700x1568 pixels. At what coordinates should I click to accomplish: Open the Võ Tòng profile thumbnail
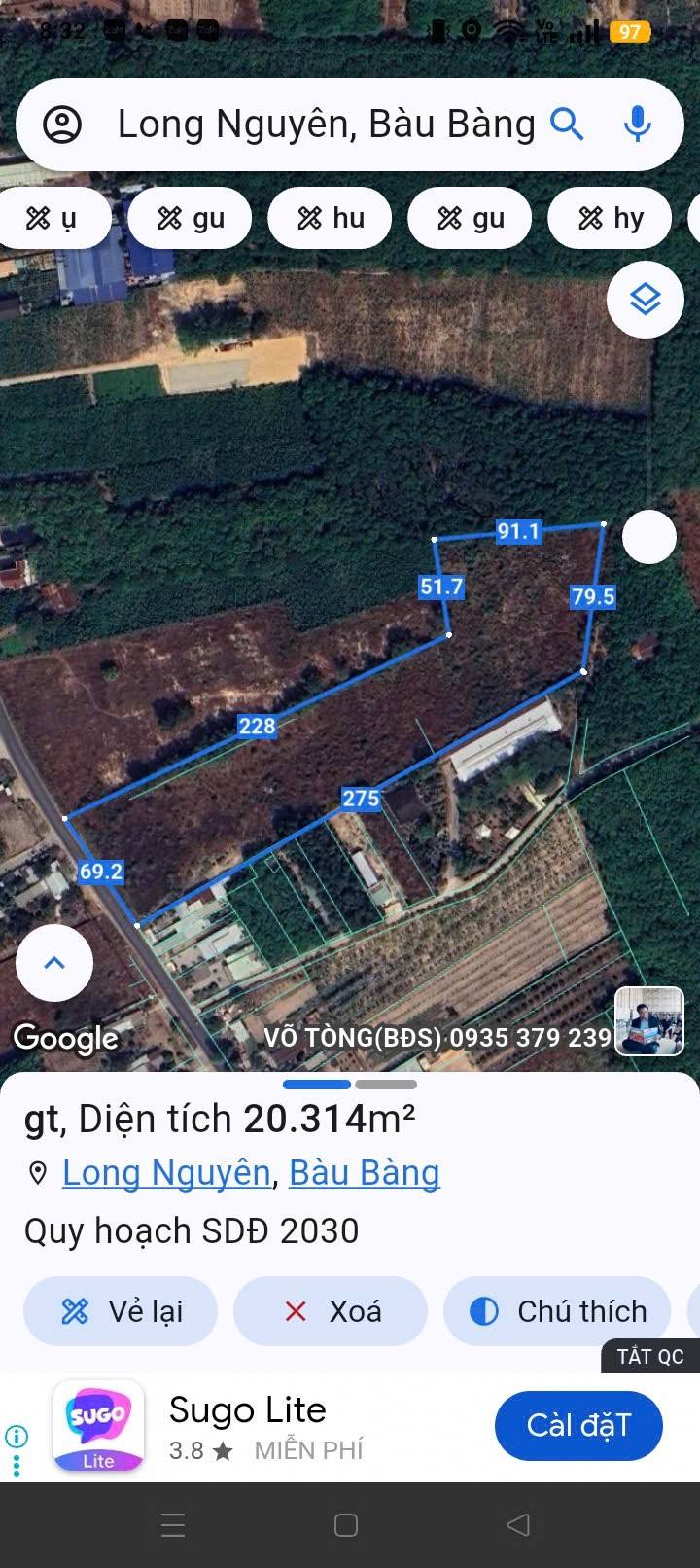coord(648,1021)
